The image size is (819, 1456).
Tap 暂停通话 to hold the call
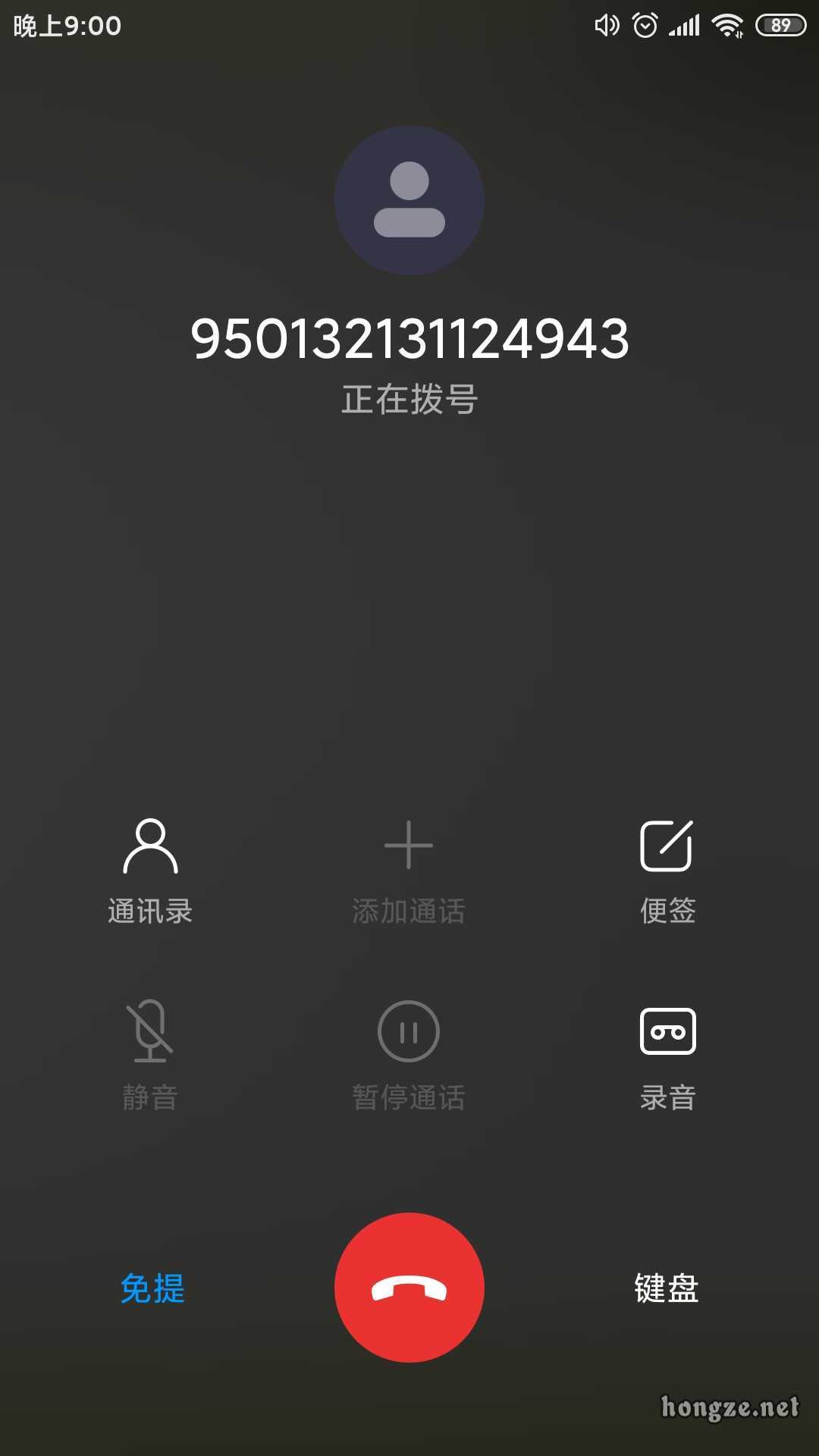(x=409, y=1057)
